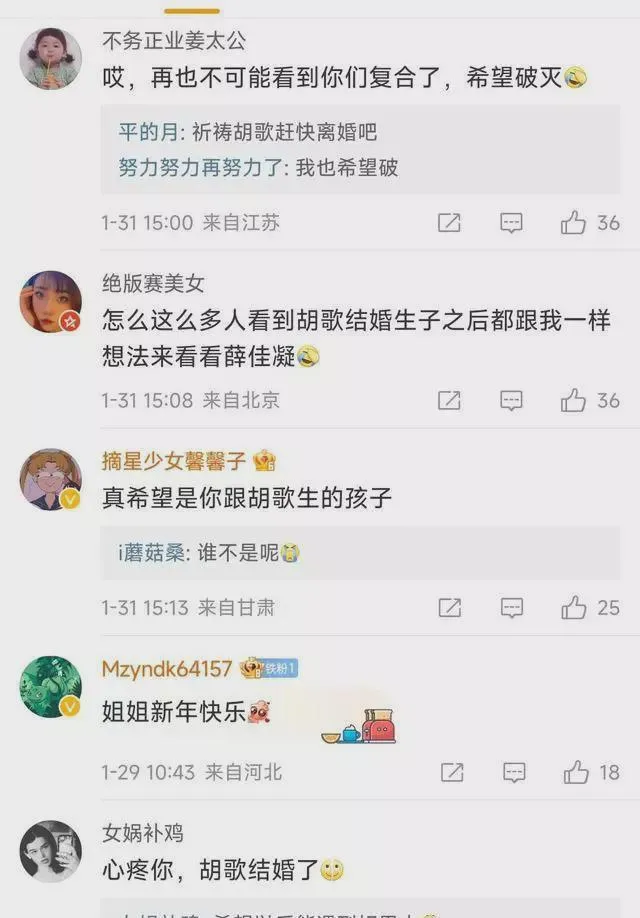Visit 女娲补鸡's profile avatar
The height and width of the screenshot is (918, 640).
[x=51, y=851]
